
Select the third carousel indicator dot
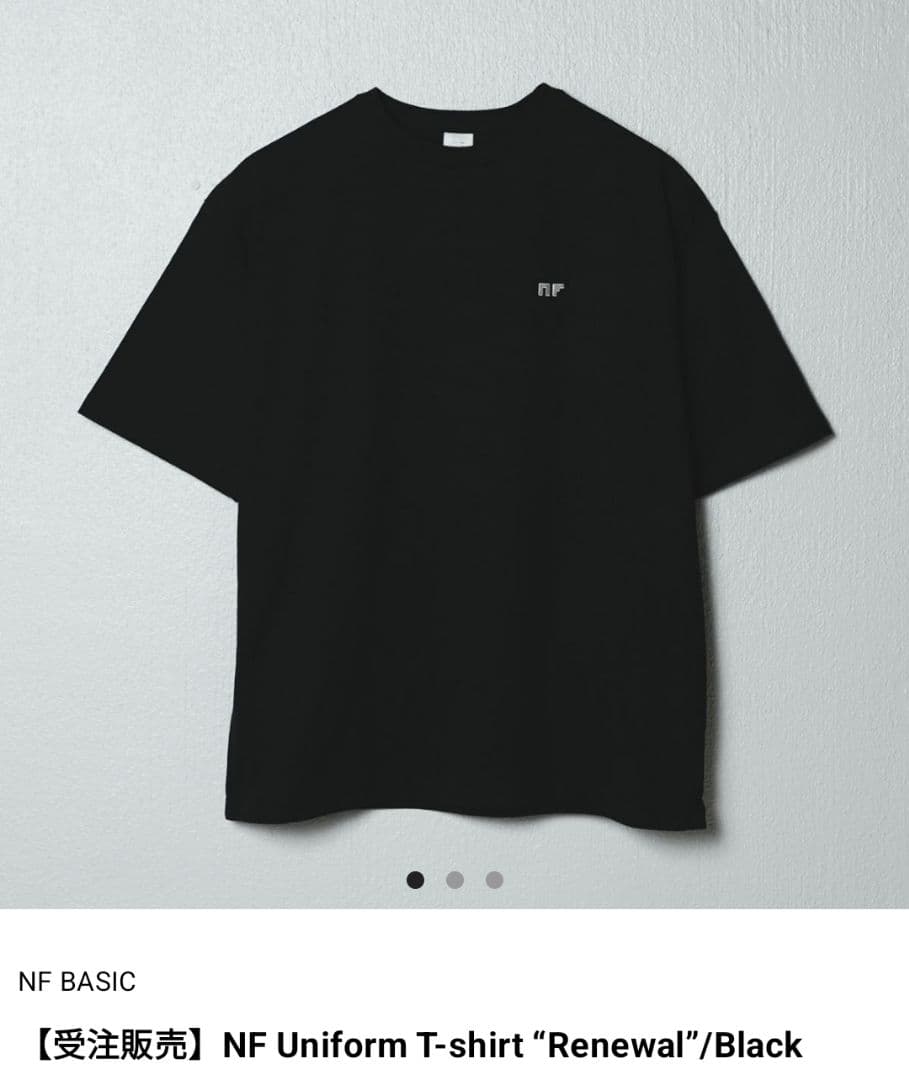pyautogui.click(x=494, y=880)
